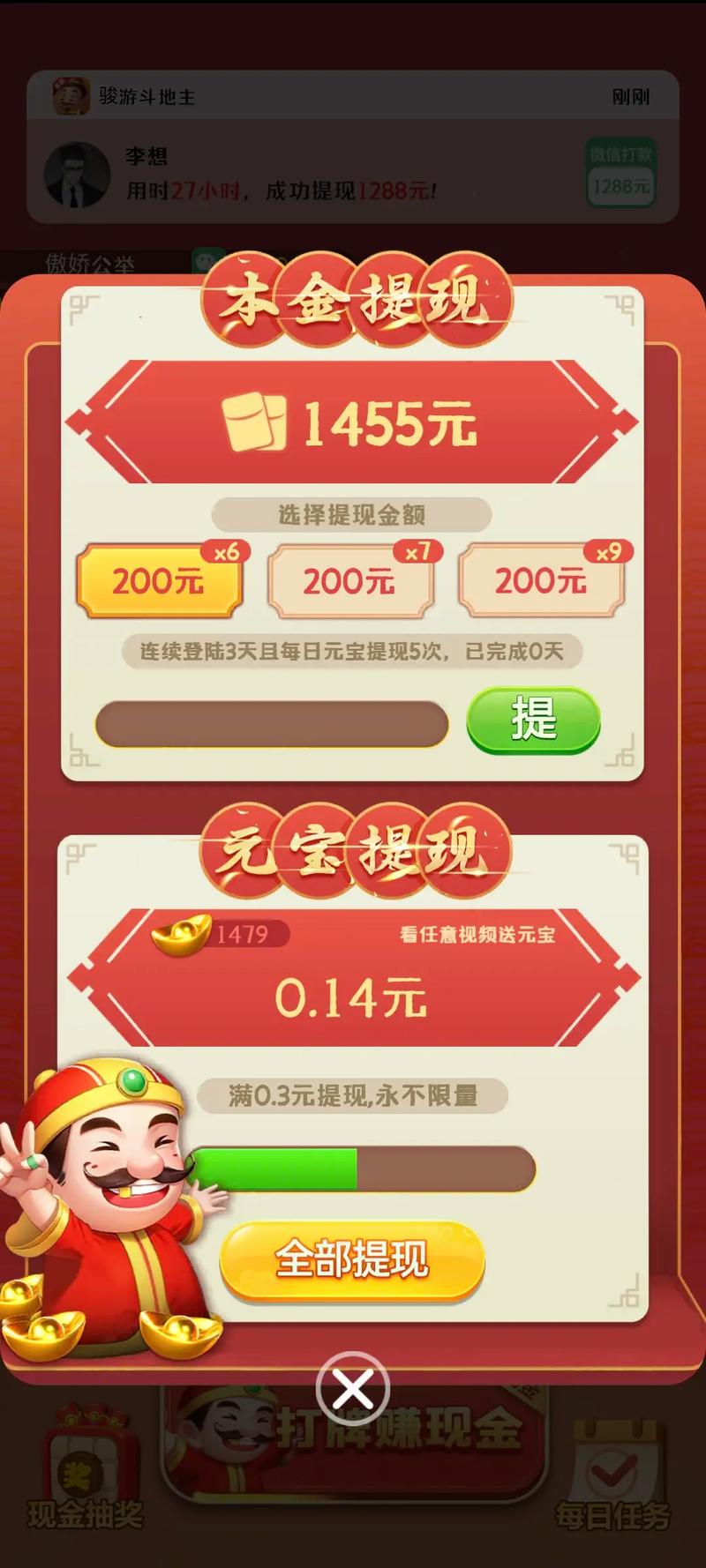
Task: Tap the 全部提现 button
Action: point(352,1260)
